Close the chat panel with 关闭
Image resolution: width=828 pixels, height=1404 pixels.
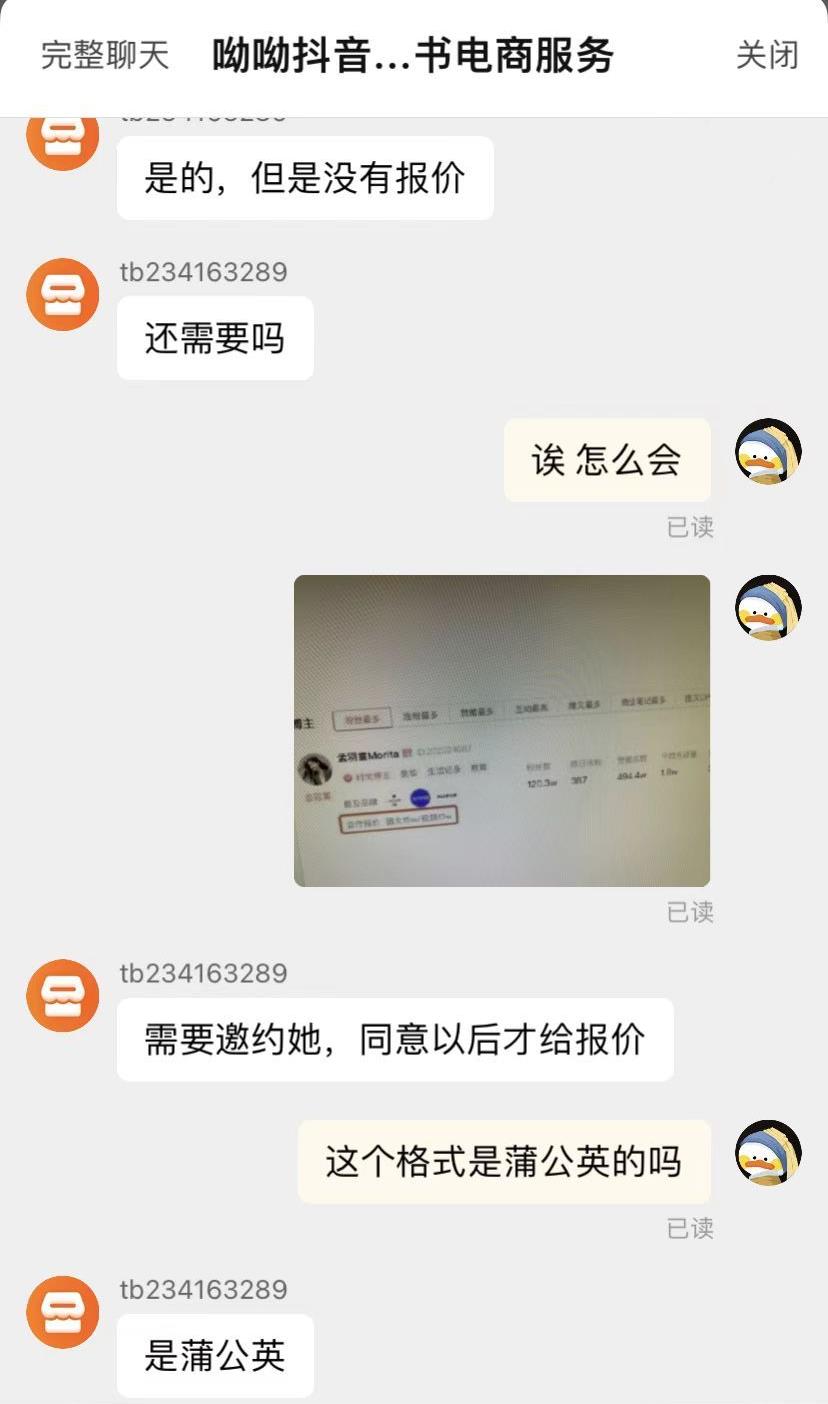(767, 56)
